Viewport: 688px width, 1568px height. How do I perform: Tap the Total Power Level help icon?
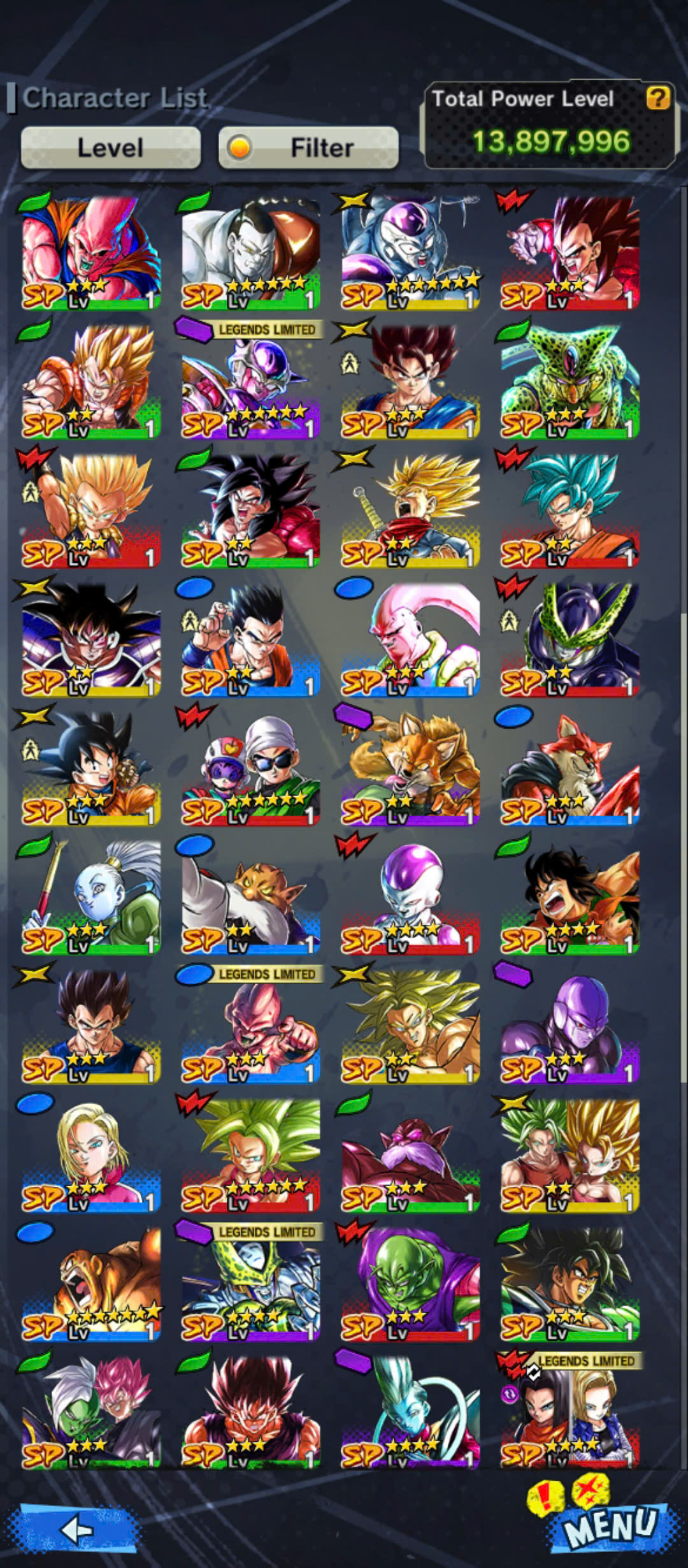click(657, 98)
